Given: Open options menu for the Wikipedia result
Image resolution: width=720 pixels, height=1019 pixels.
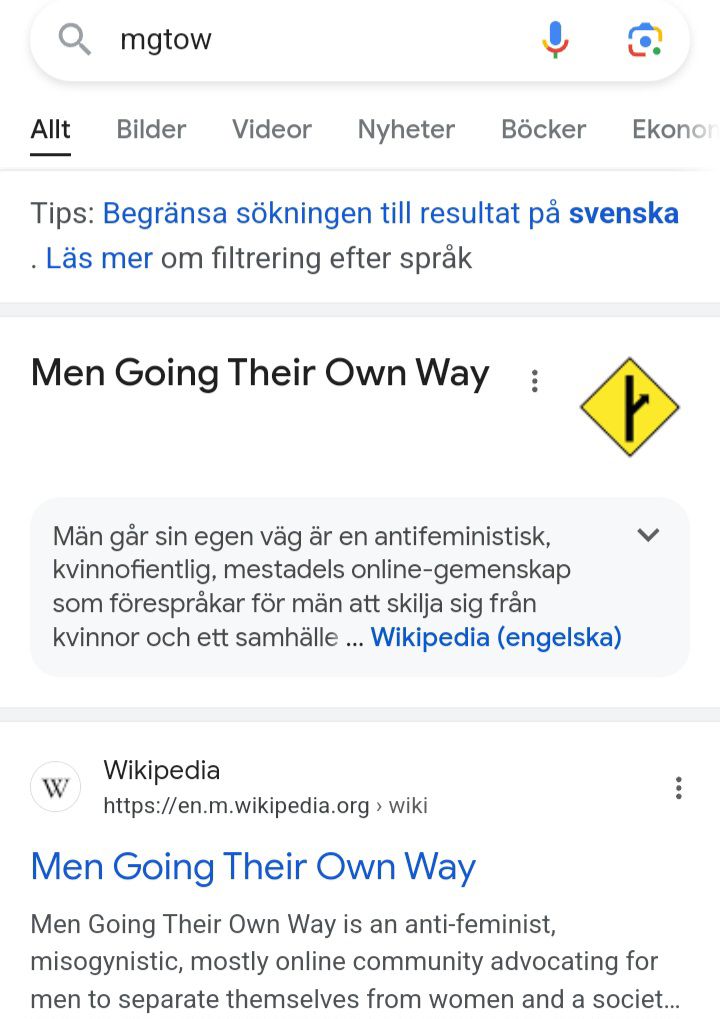Looking at the screenshot, I should click(x=678, y=788).
